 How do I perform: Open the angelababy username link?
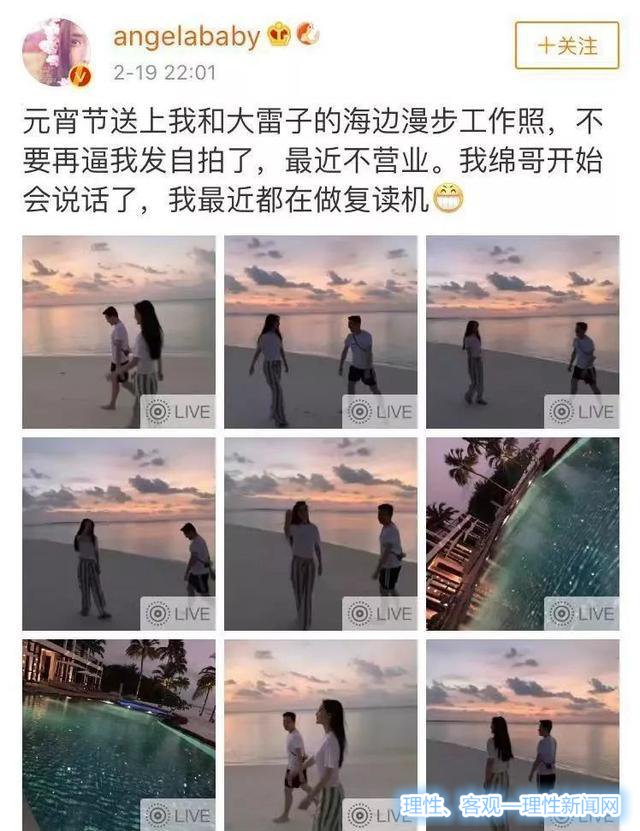[186, 37]
